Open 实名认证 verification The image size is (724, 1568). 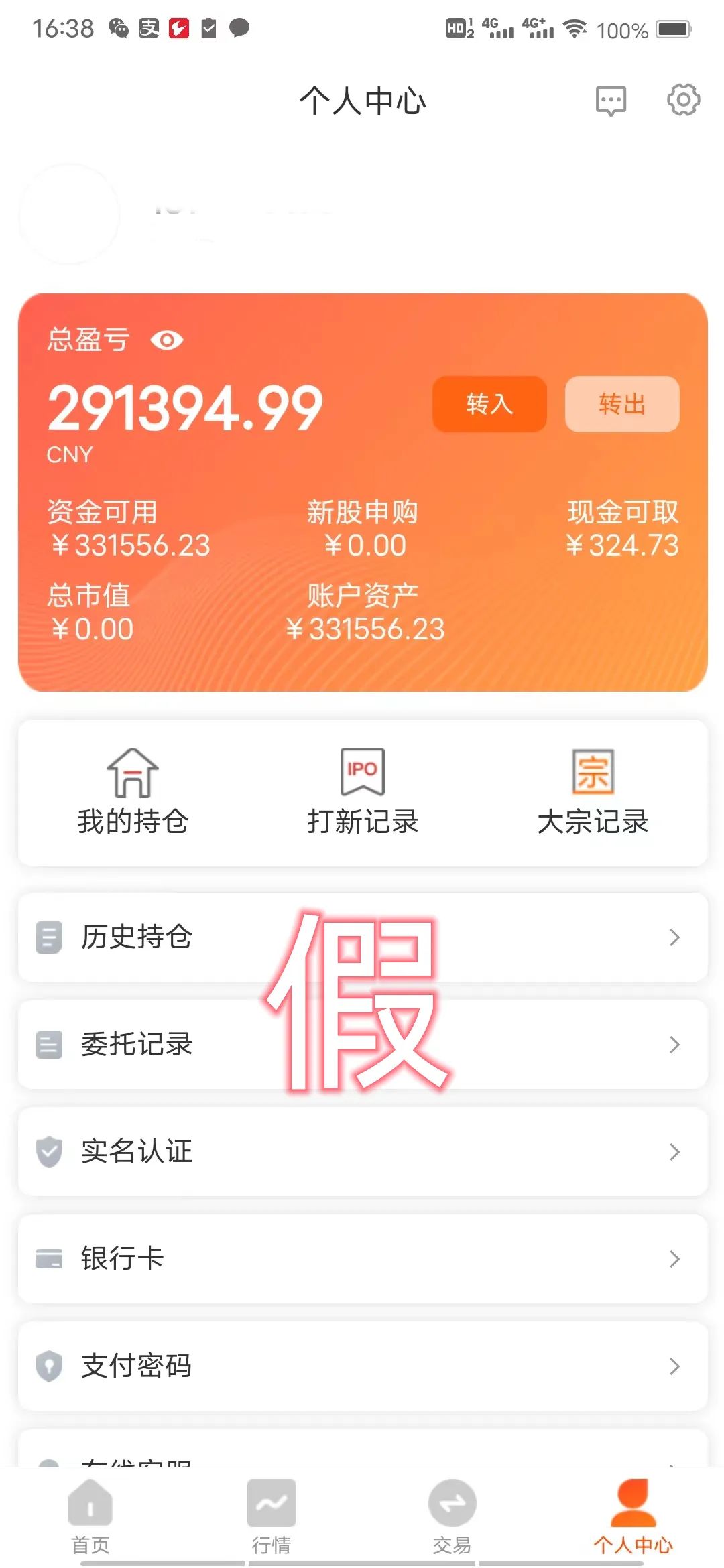[x=363, y=1151]
